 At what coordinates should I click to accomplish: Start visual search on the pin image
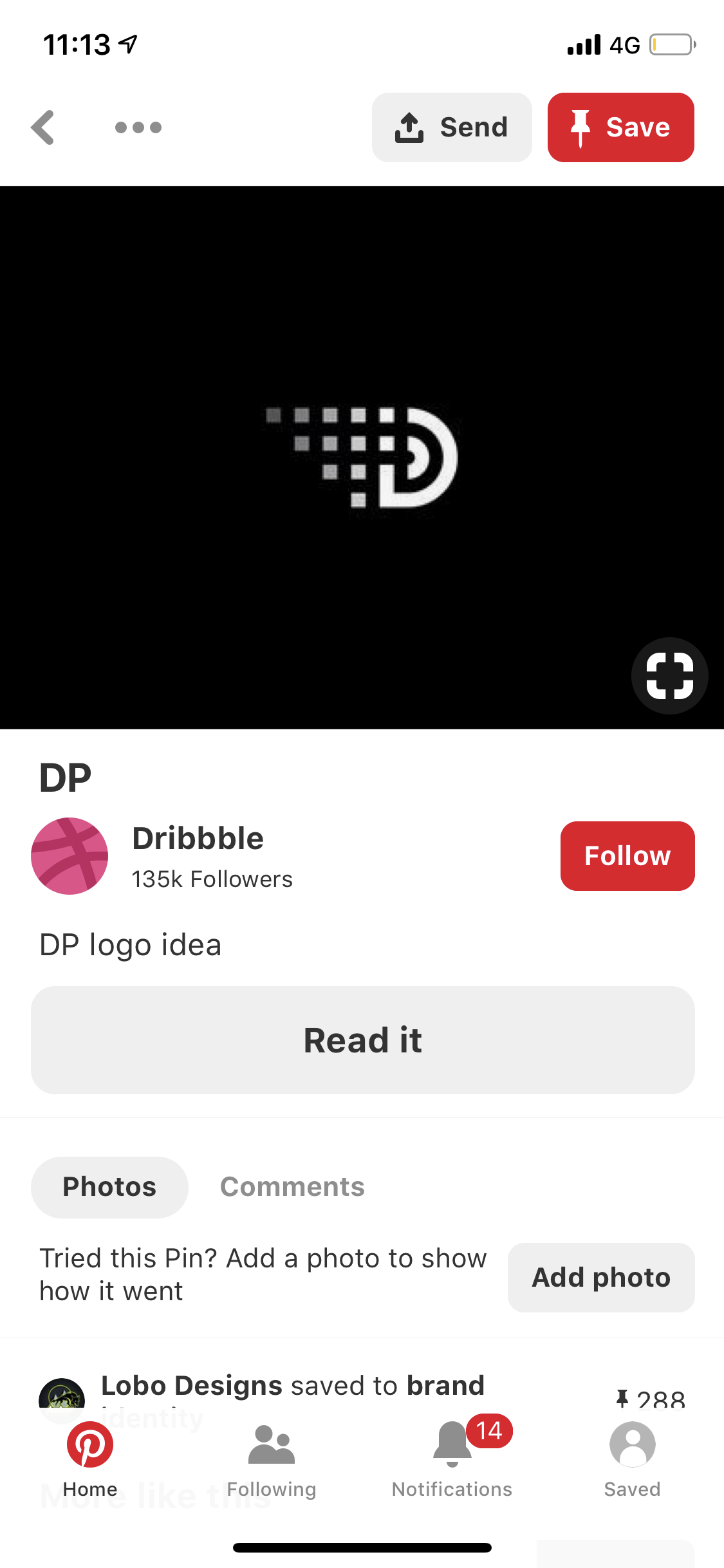point(669,676)
